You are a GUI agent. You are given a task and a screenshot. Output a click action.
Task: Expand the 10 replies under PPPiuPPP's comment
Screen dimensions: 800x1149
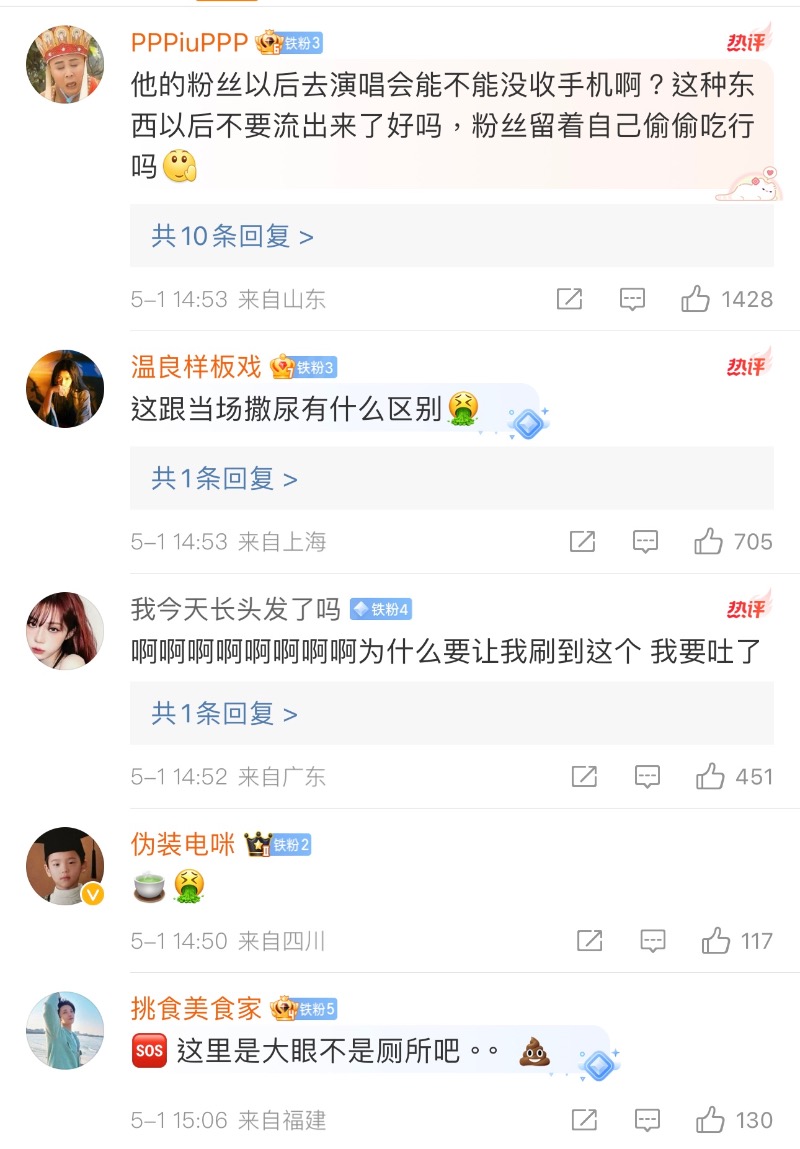point(232,236)
